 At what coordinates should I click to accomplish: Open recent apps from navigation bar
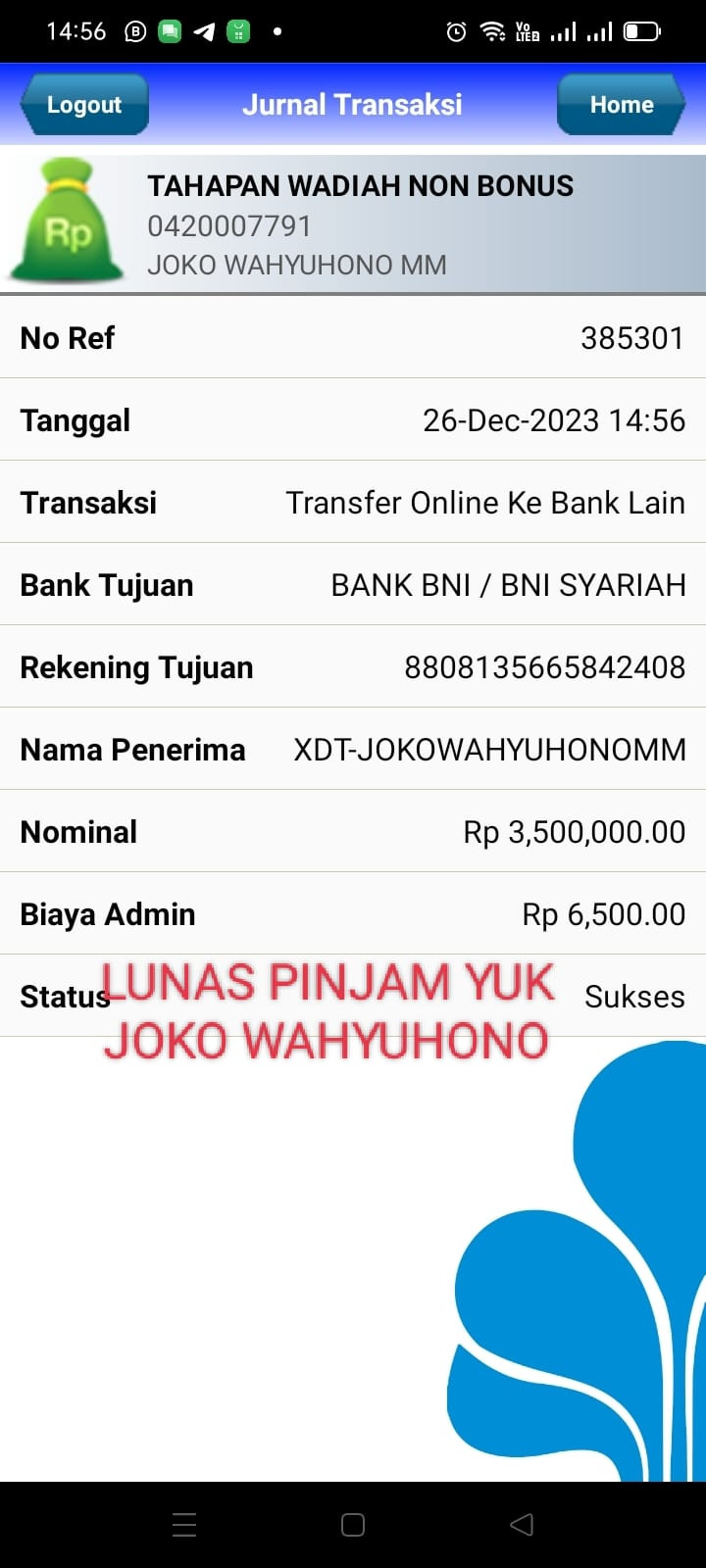pyautogui.click(x=184, y=1524)
